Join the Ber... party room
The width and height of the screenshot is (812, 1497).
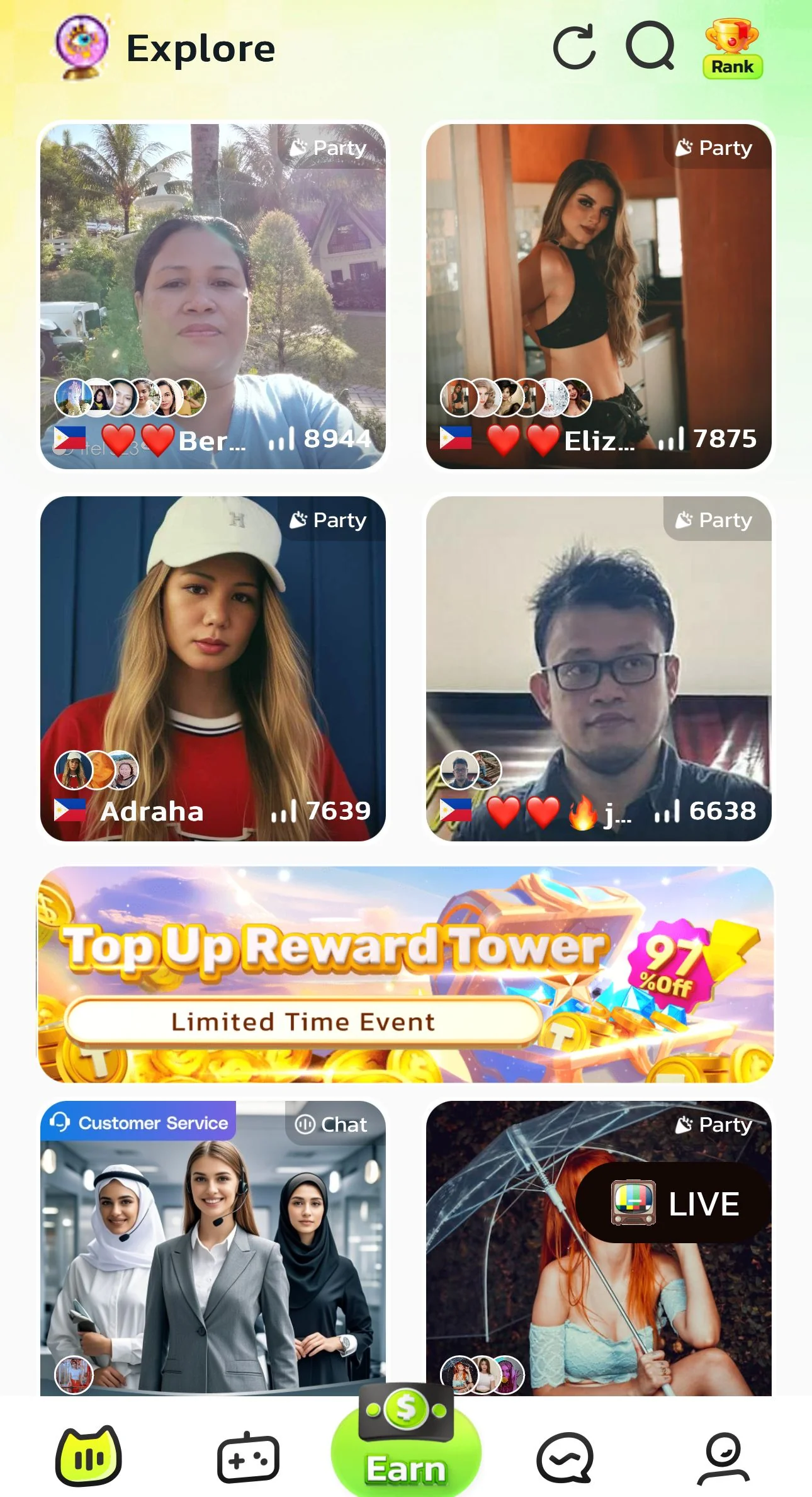click(x=213, y=296)
